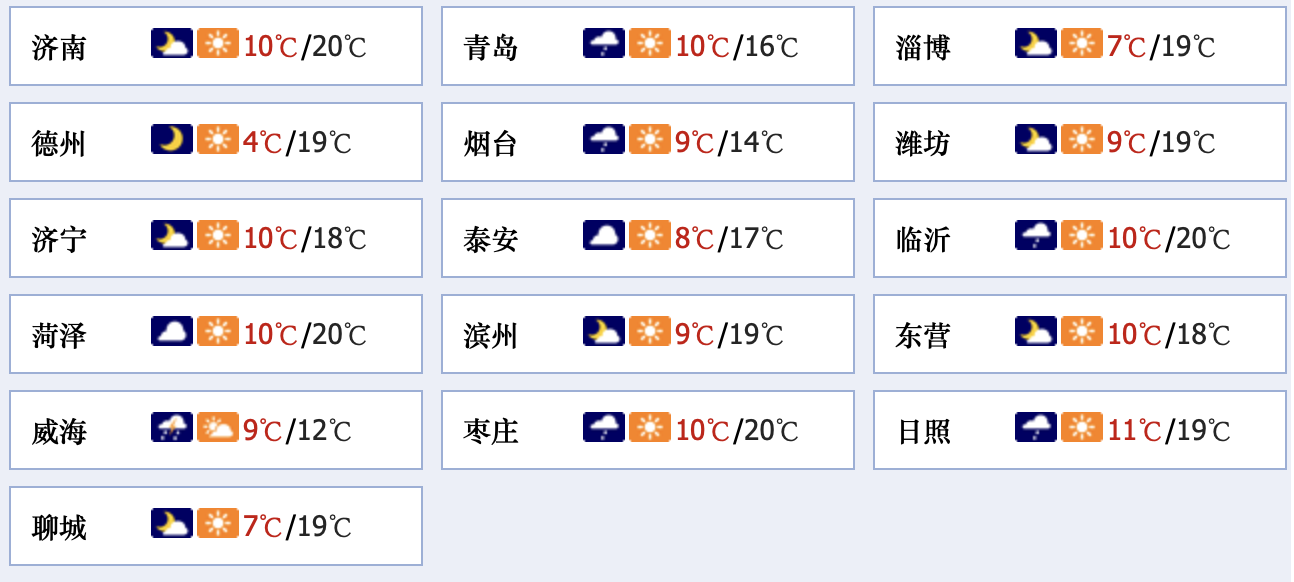Open the 枣庄 forecast card

pos(648,430)
